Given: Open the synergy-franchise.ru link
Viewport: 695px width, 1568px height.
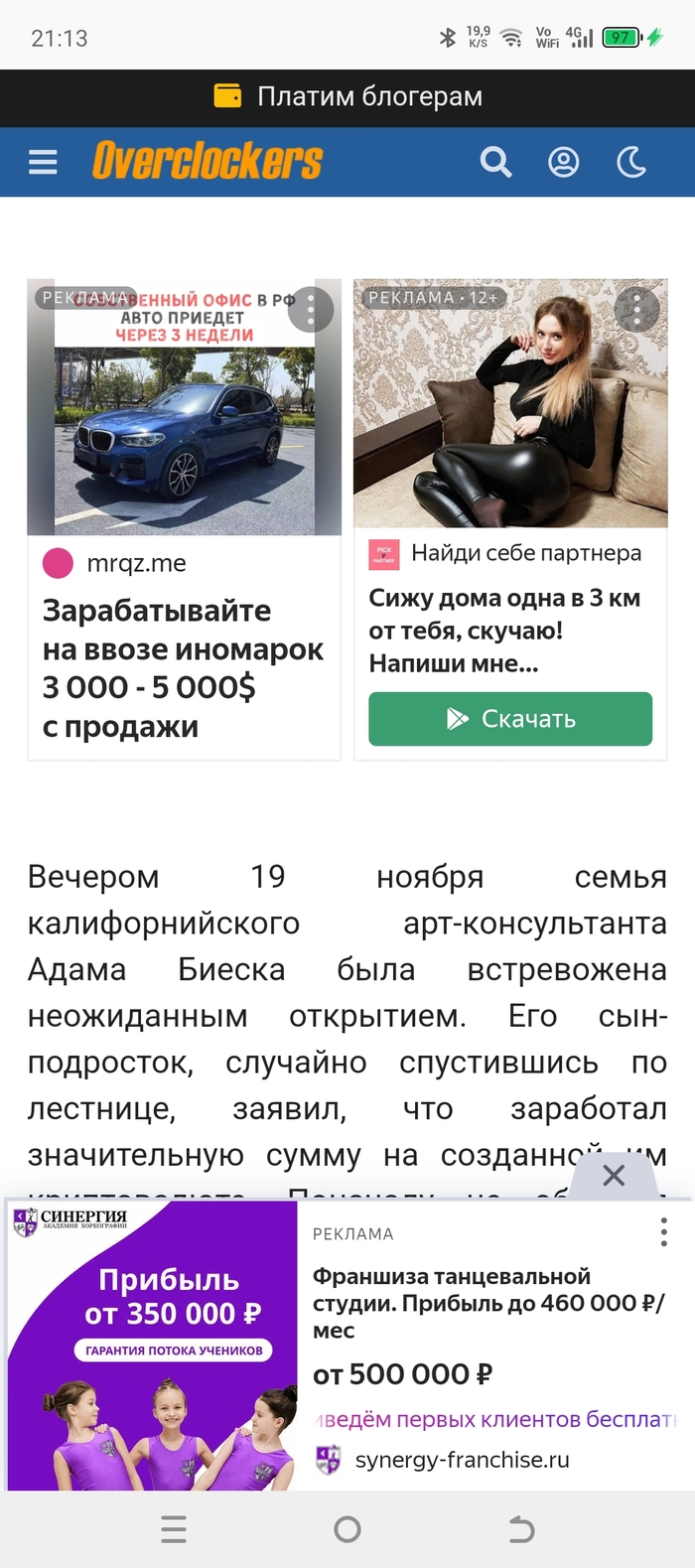Looking at the screenshot, I should pos(462,1460).
